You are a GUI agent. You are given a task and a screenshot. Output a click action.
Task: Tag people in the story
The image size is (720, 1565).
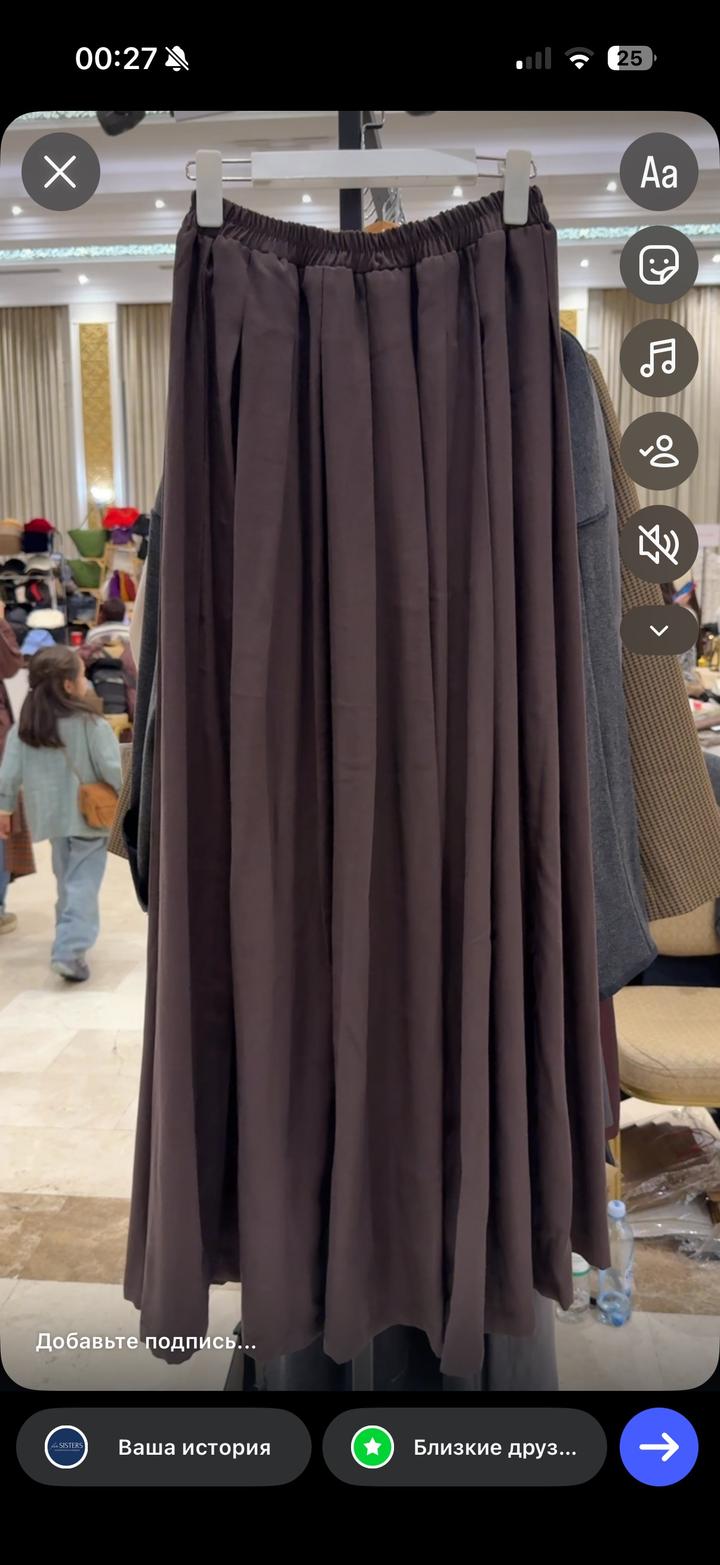(x=658, y=451)
